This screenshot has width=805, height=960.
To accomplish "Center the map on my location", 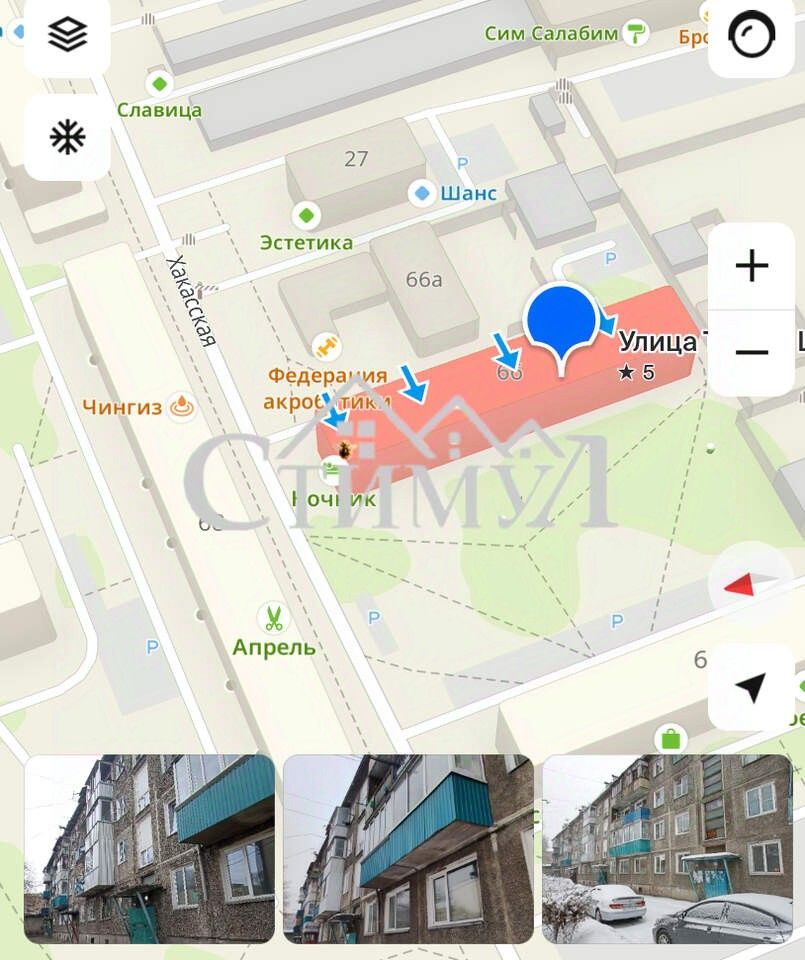I will pos(750,688).
